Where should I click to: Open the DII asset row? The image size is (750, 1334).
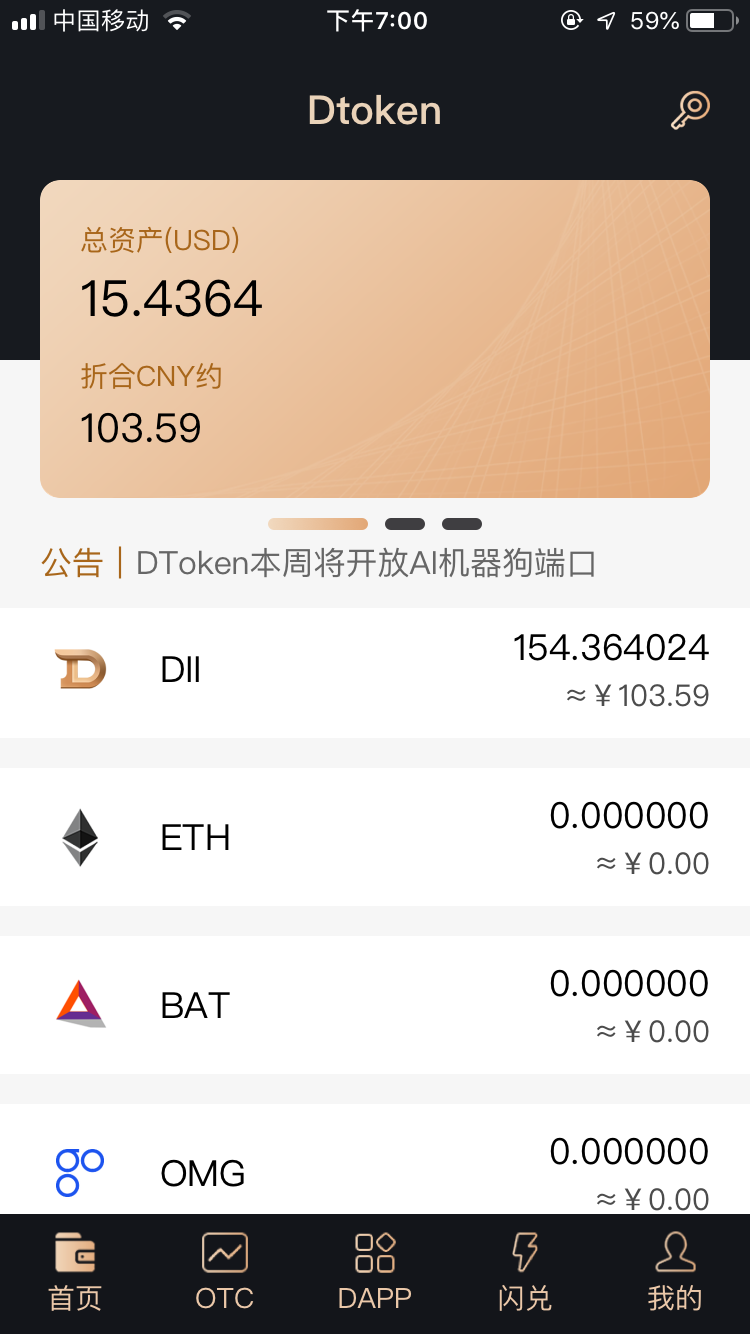click(x=375, y=673)
